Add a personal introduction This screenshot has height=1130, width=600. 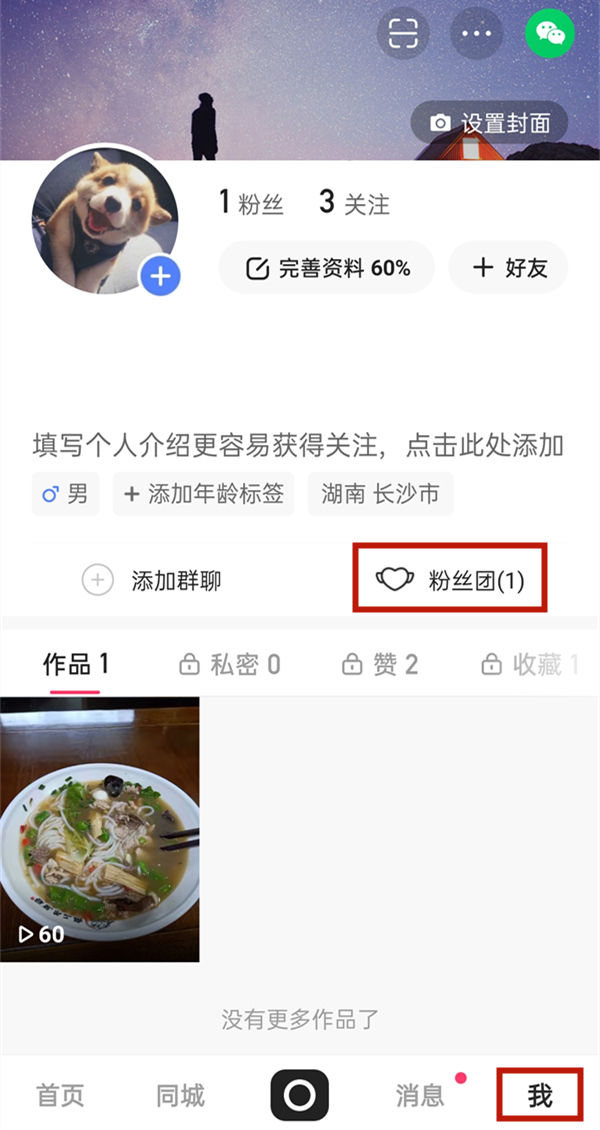pyautogui.click(x=298, y=445)
